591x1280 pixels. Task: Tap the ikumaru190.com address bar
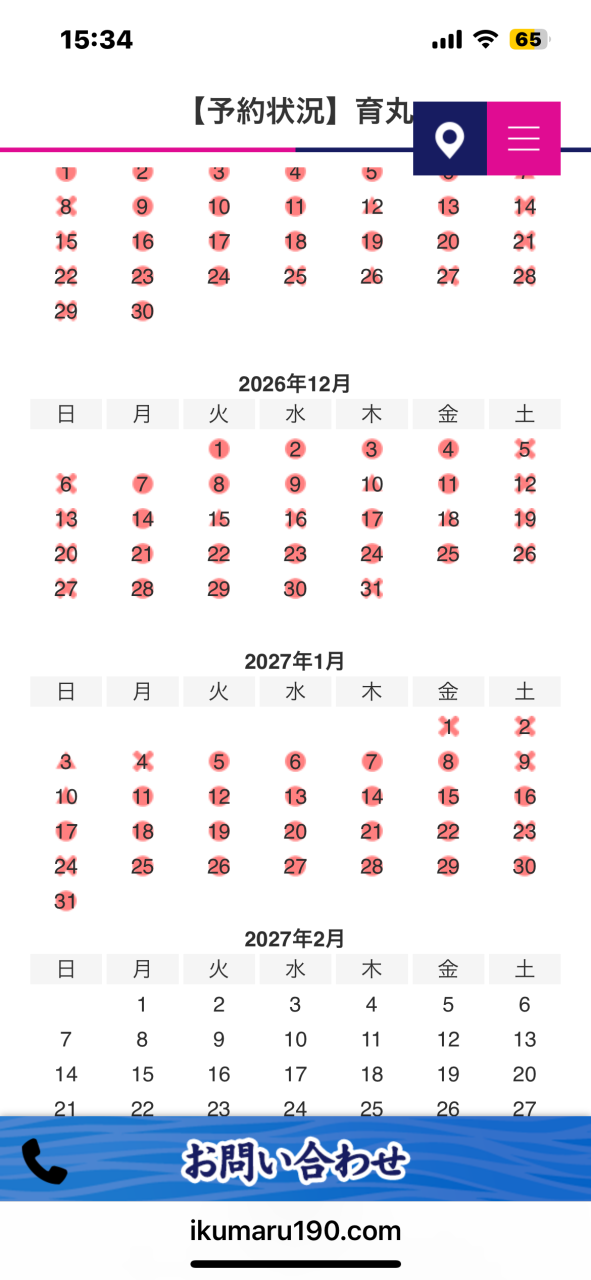tap(295, 1231)
